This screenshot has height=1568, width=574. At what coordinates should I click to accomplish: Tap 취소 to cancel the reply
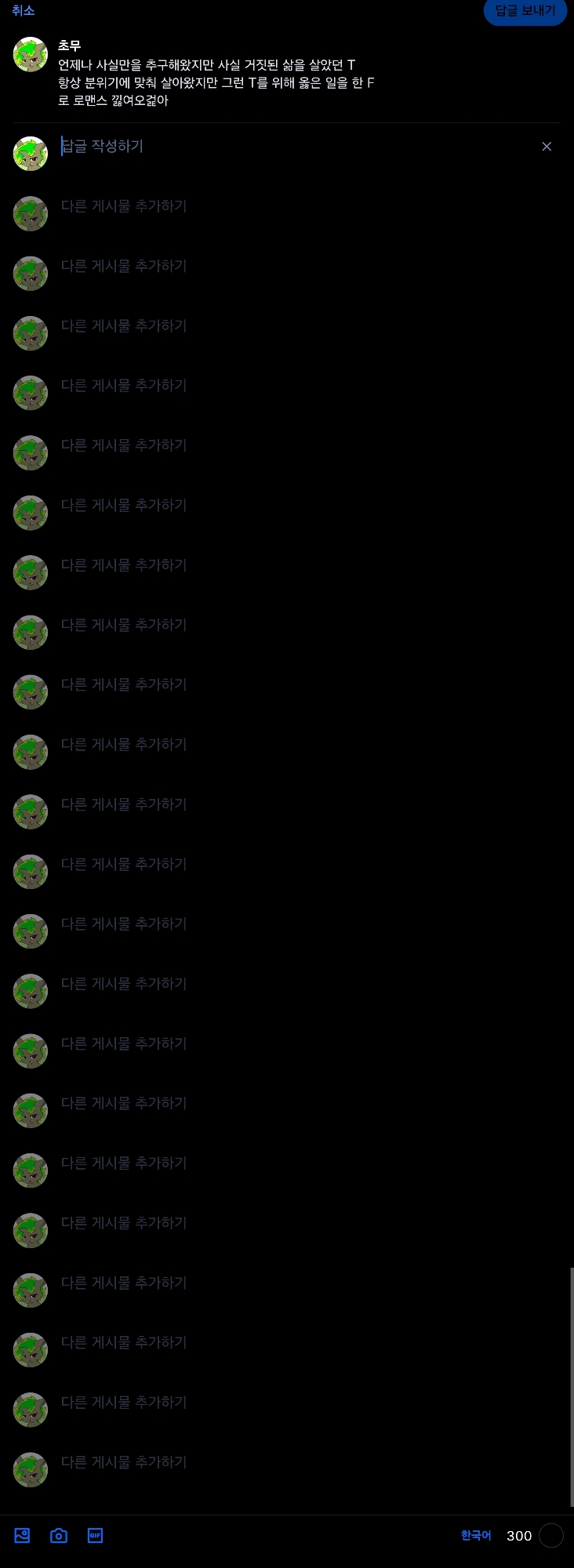pos(23,11)
